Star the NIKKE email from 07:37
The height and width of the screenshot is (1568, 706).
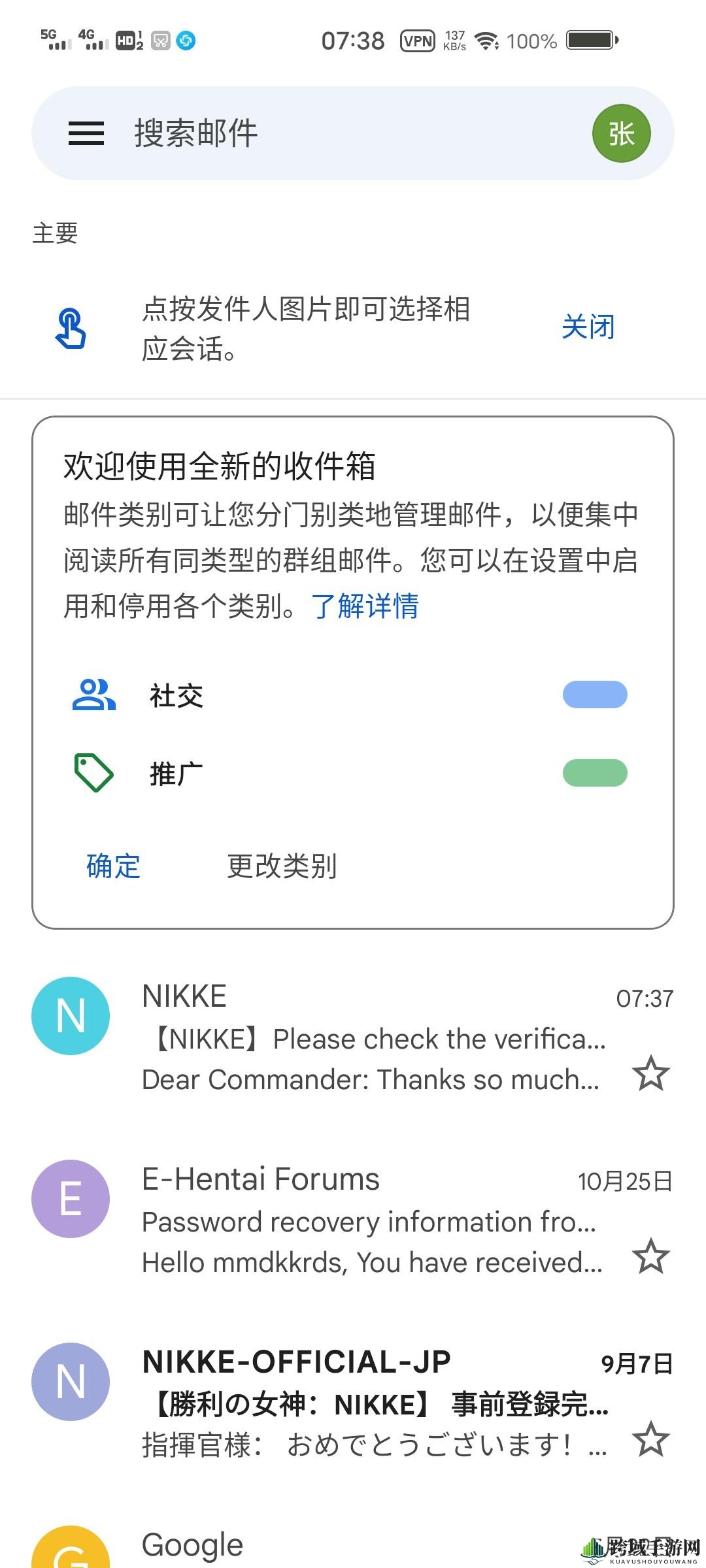651,1073
